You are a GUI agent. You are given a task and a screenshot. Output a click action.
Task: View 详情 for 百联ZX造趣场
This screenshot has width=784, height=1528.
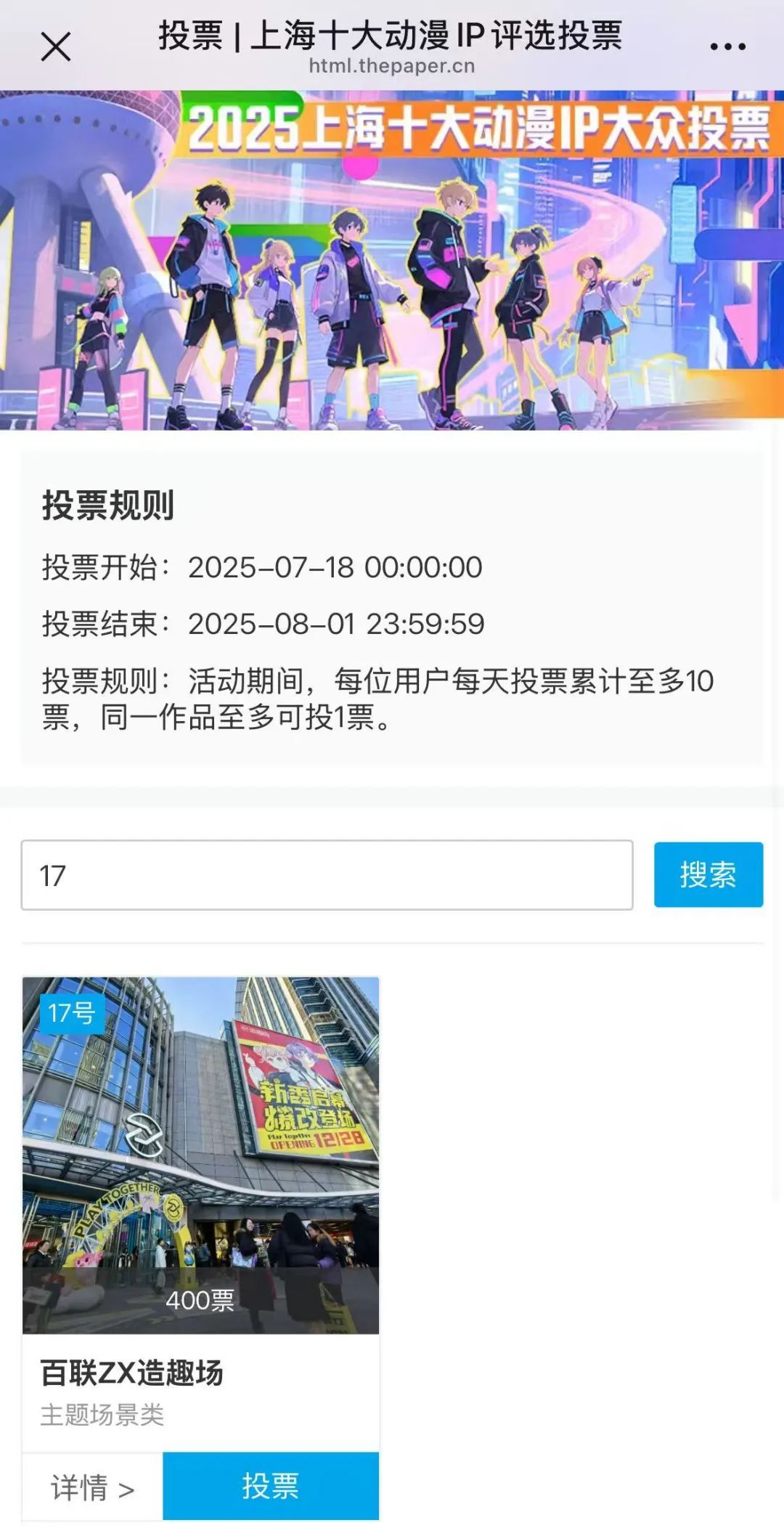pyautogui.click(x=93, y=1487)
